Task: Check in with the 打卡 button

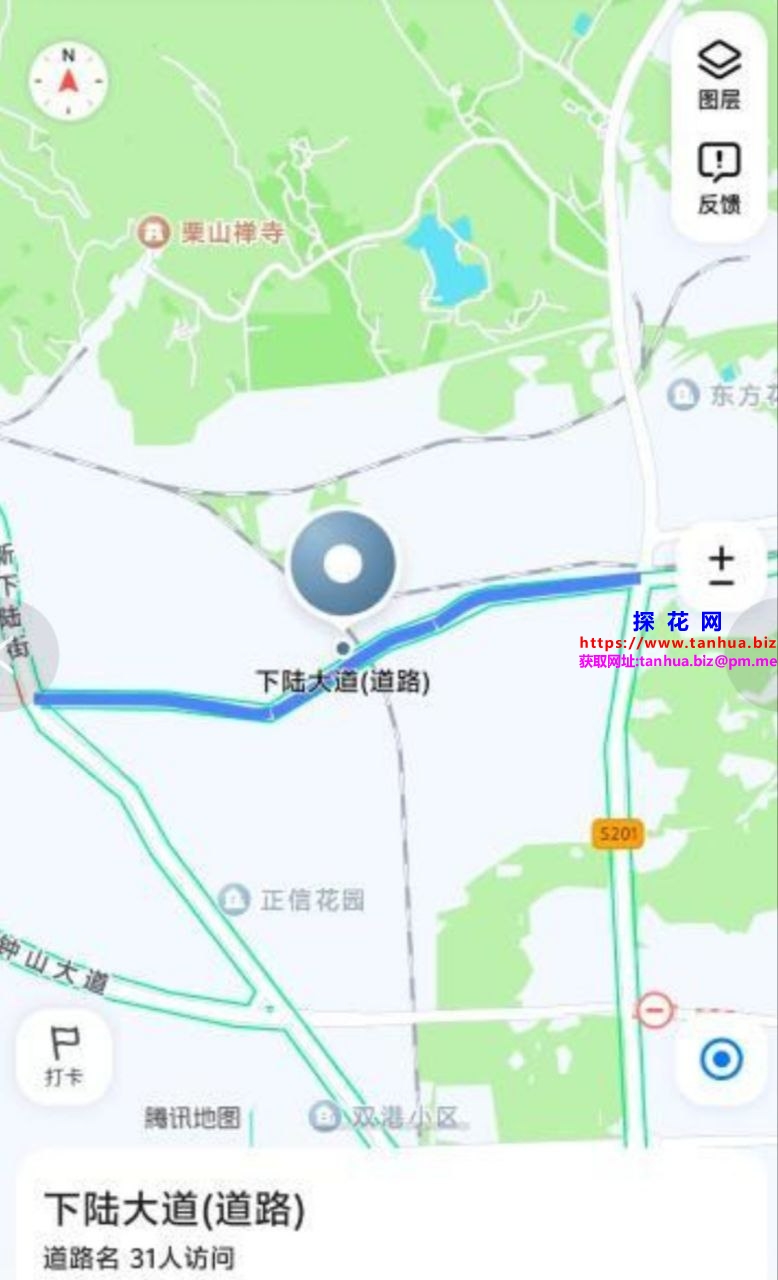Action: click(64, 1056)
